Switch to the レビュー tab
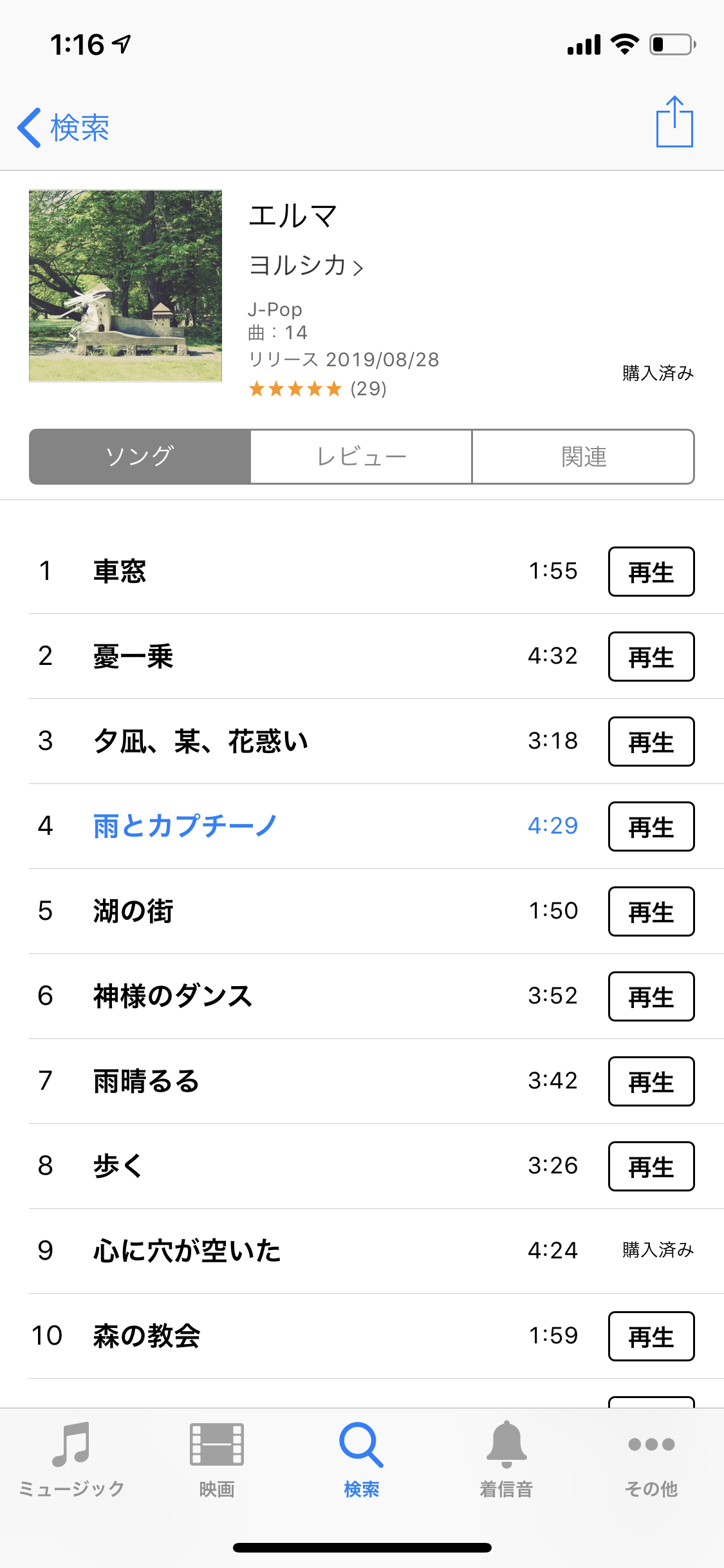 tap(361, 456)
